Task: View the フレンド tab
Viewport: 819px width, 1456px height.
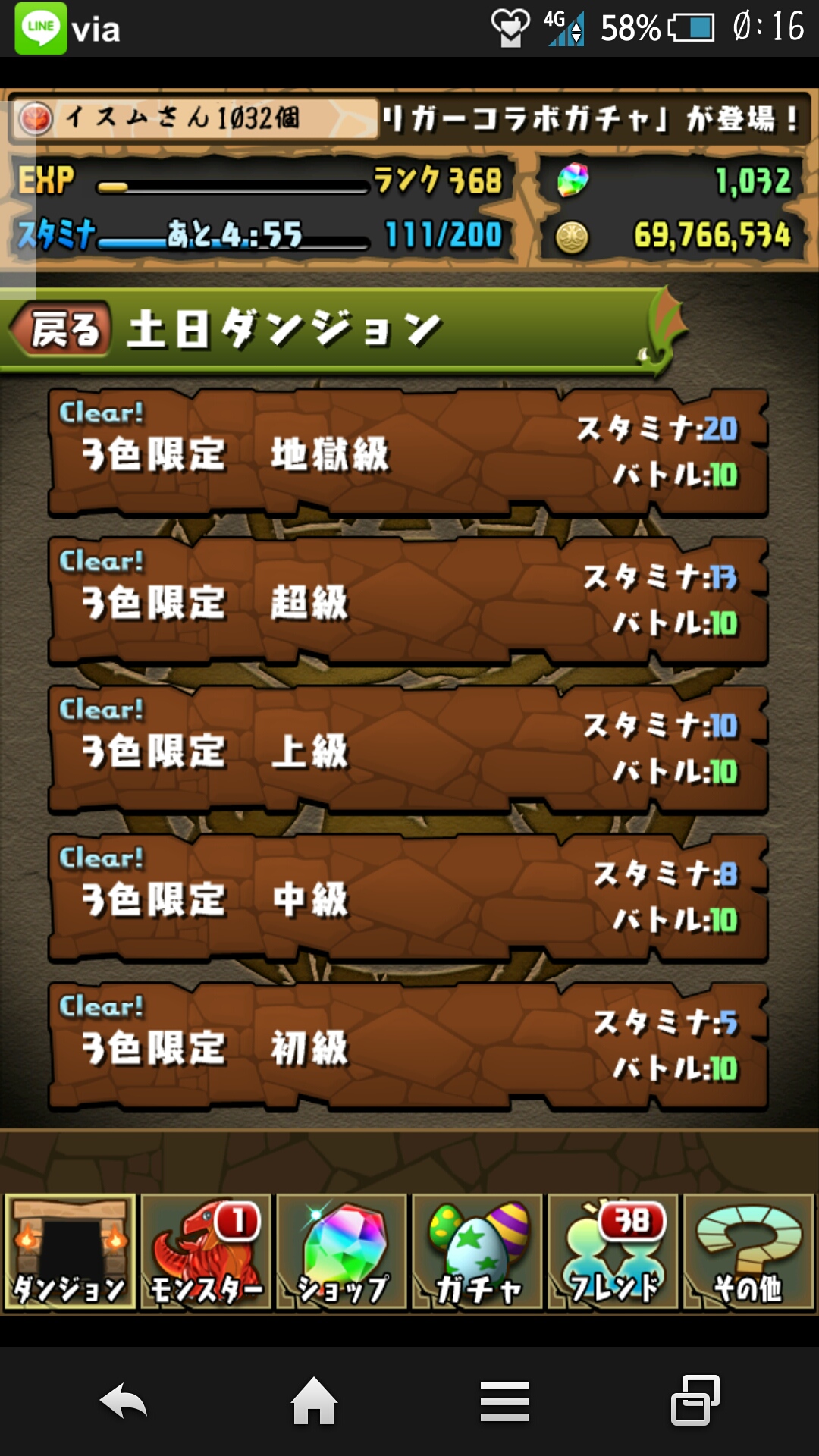Action: pyautogui.click(x=613, y=1251)
